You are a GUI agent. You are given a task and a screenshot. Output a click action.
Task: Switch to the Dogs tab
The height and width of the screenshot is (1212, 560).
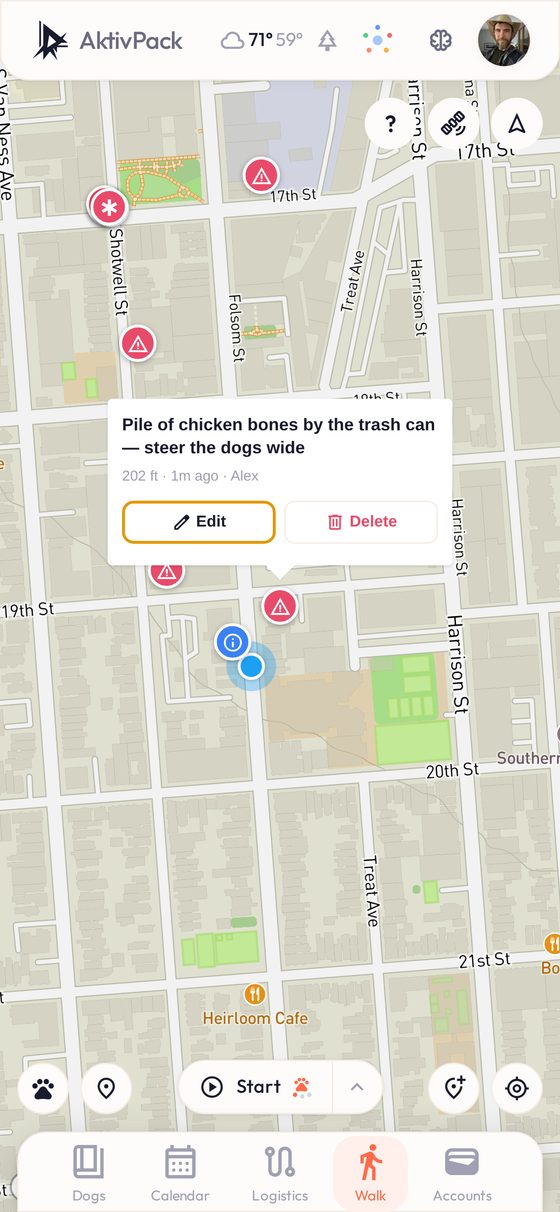coord(89,1173)
